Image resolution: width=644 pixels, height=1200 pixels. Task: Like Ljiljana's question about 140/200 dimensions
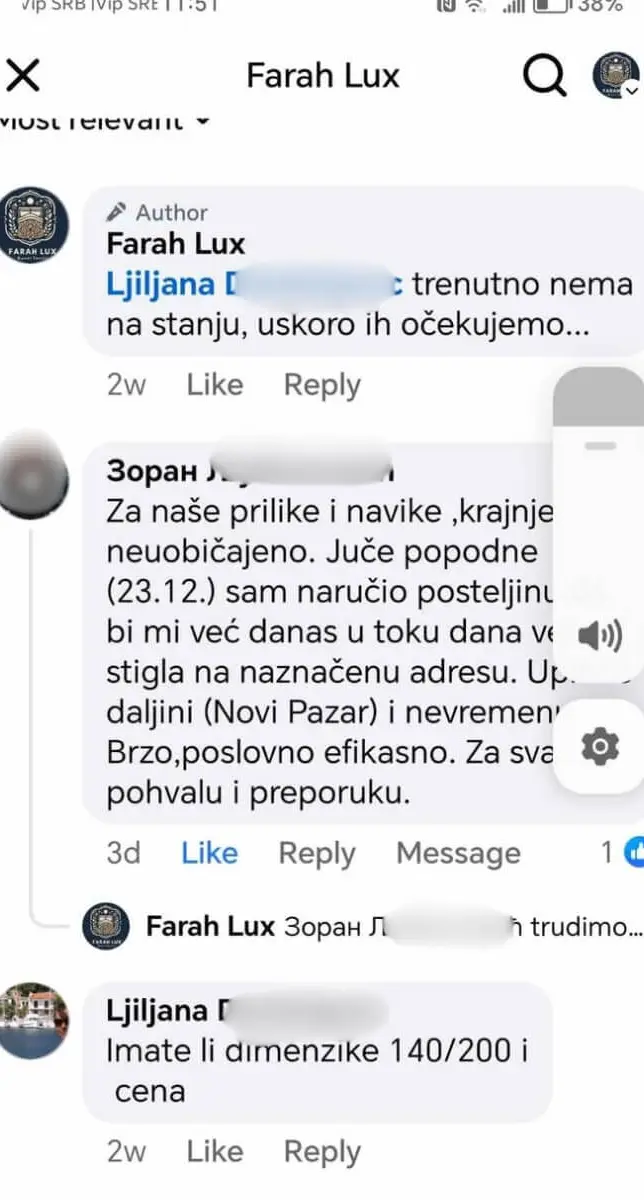pos(214,1152)
